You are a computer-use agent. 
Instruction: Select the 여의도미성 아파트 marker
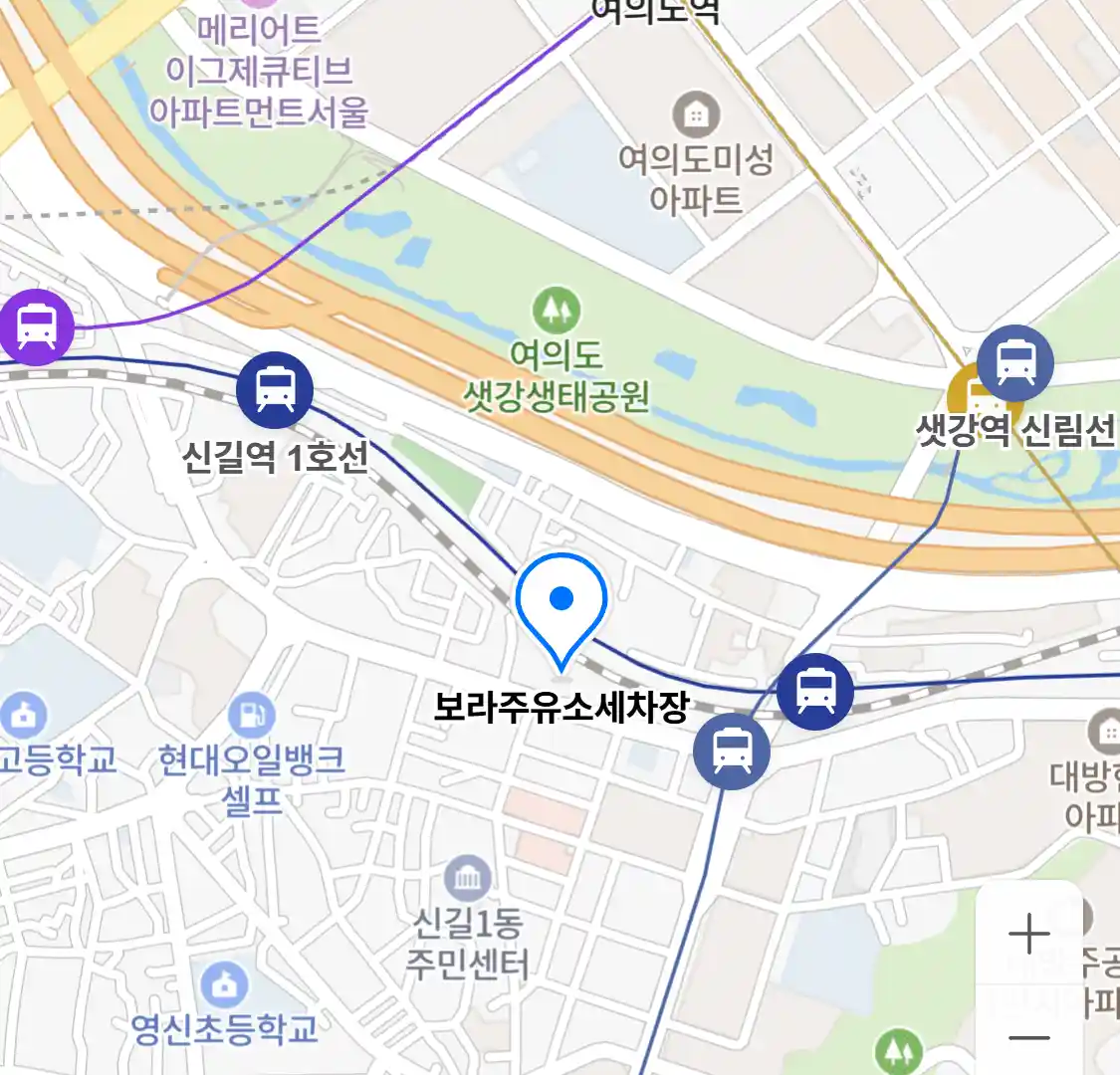coord(696,114)
